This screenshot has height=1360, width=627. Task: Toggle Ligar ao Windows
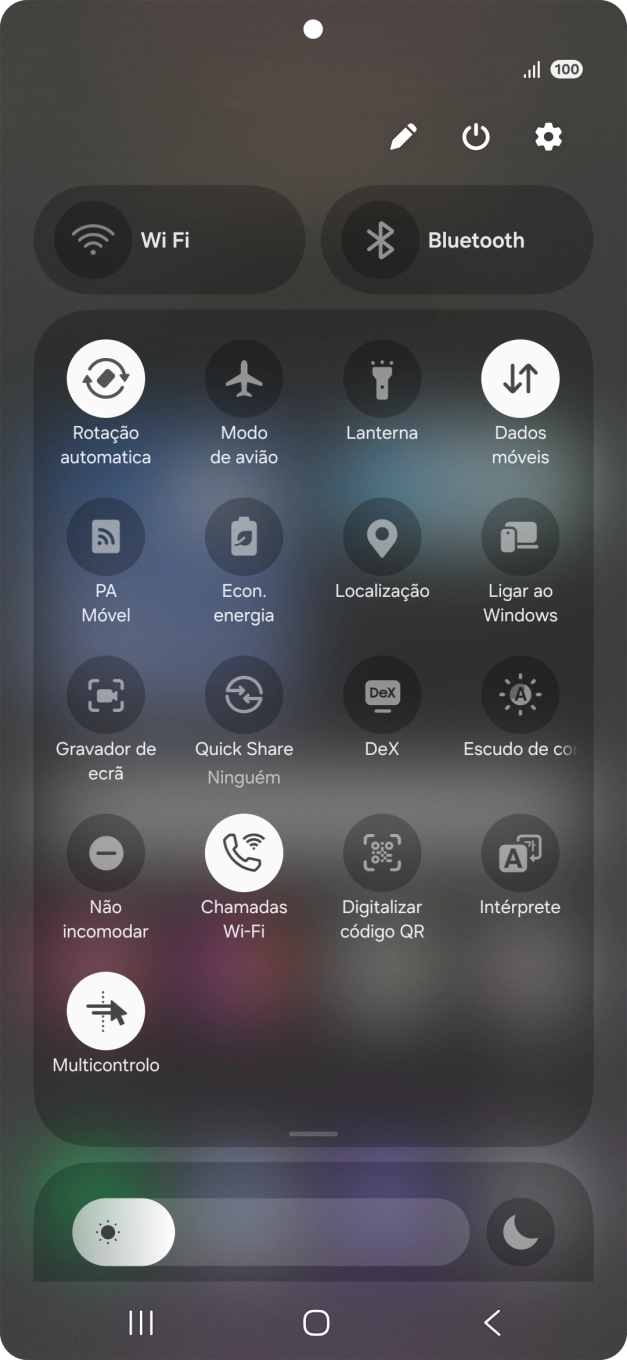tap(520, 537)
